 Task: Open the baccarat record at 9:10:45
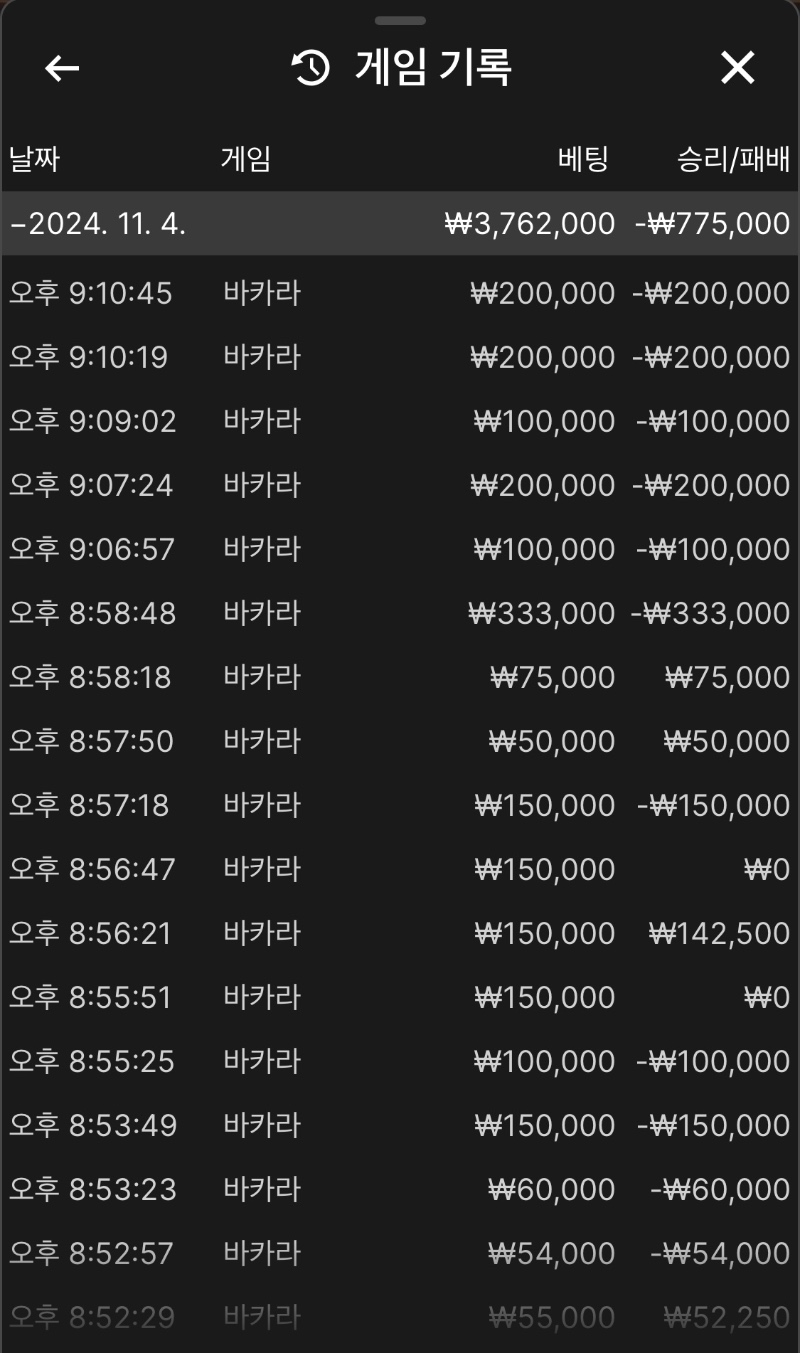[x=400, y=293]
